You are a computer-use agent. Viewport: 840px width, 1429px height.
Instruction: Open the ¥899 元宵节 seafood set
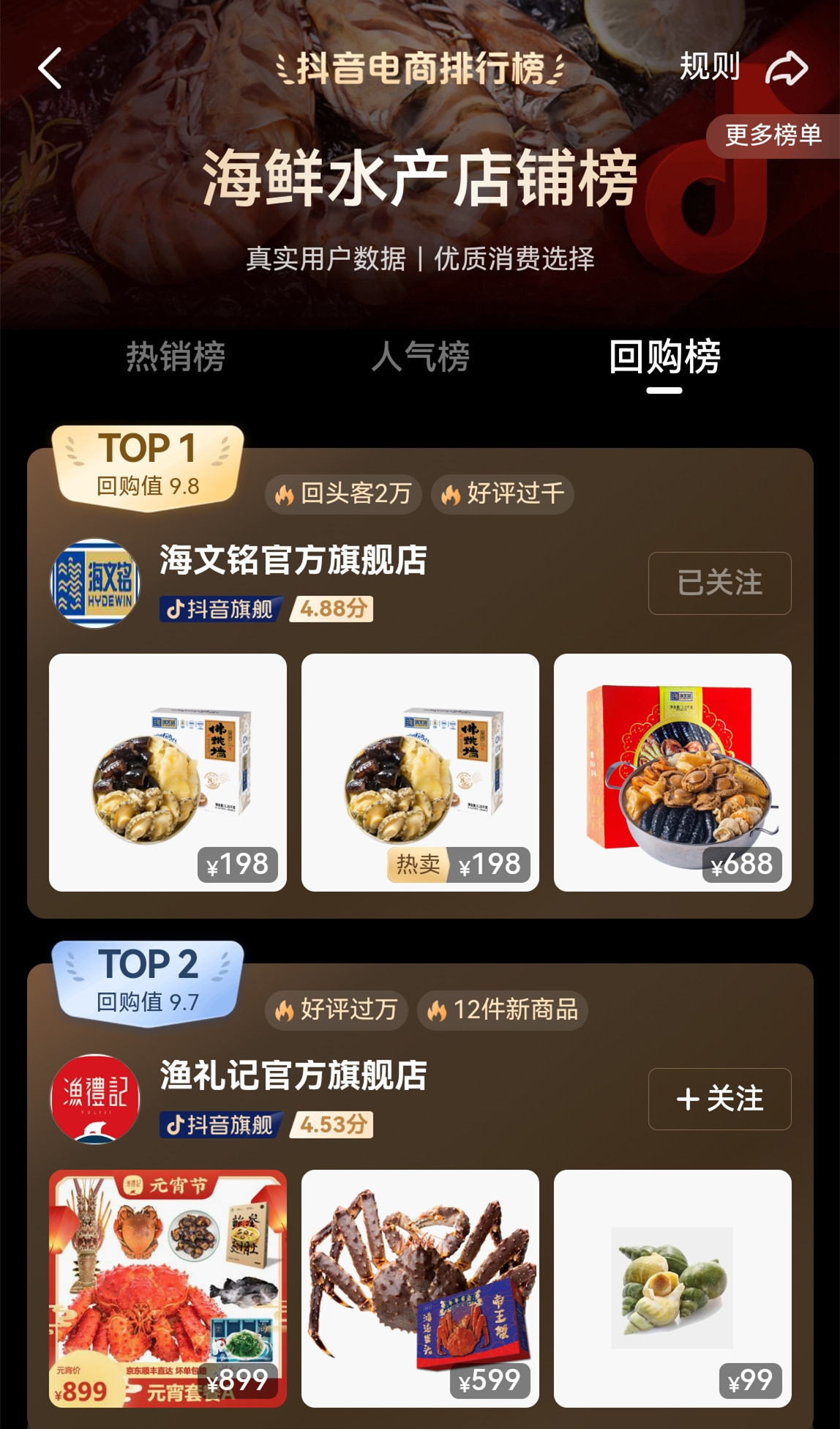[x=168, y=1288]
